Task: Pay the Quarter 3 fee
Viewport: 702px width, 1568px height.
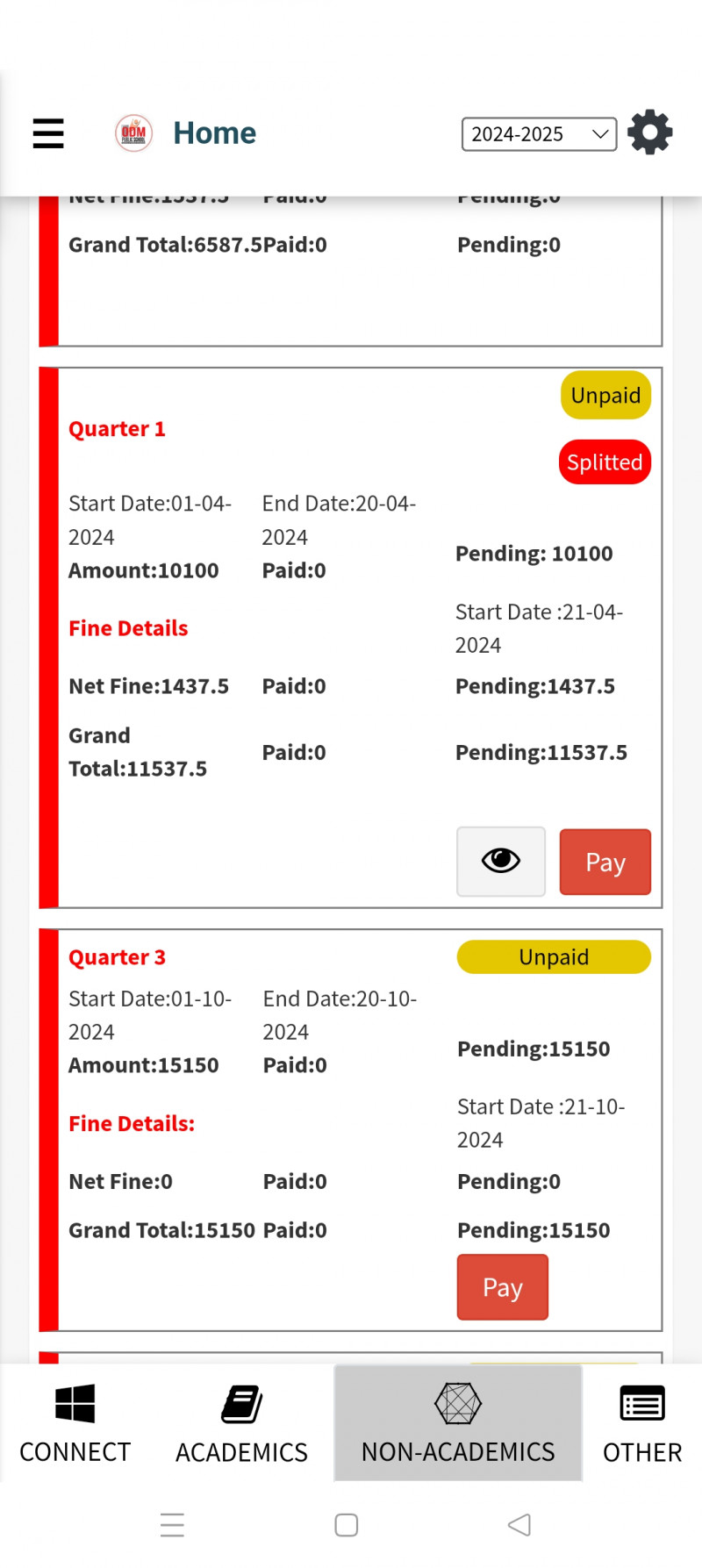Action: [502, 1286]
